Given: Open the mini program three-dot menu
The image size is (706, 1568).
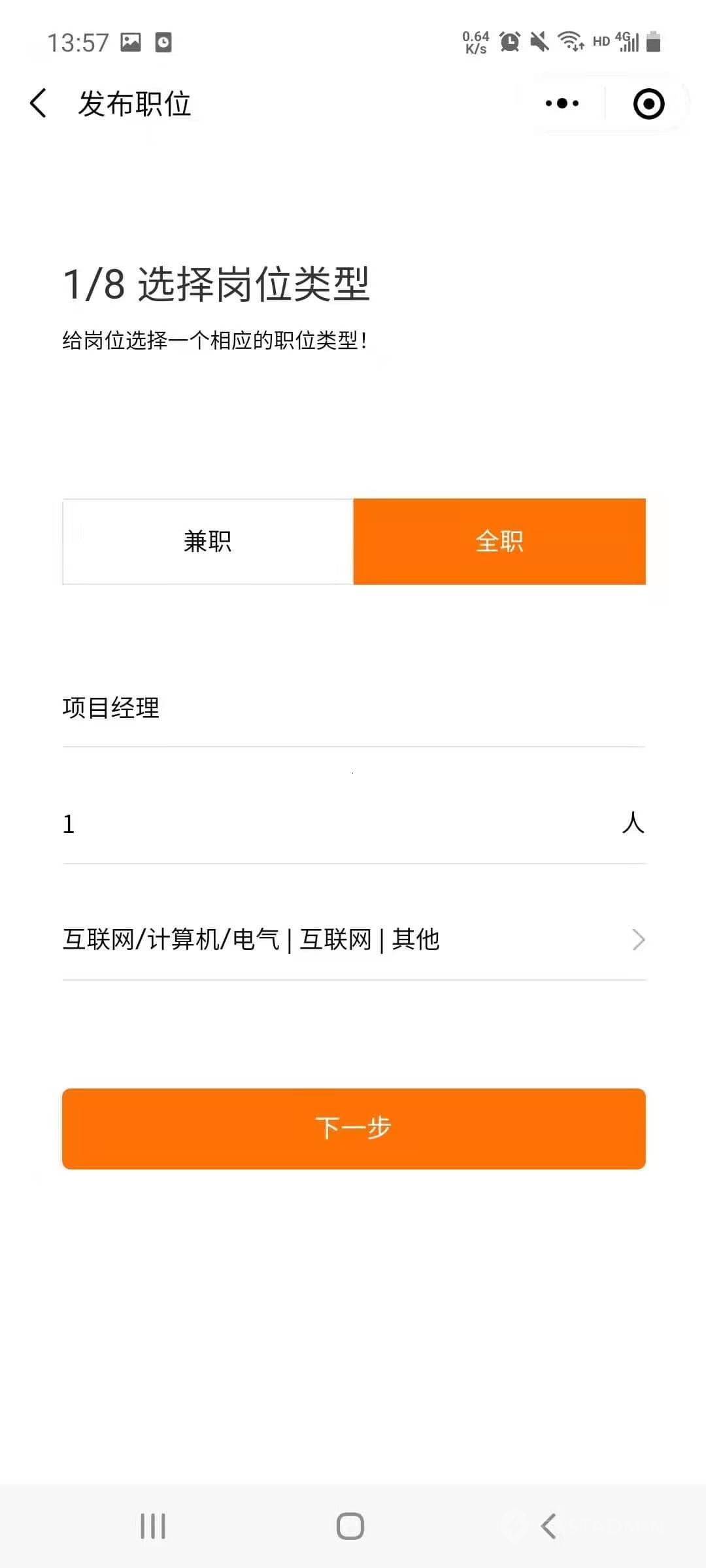Looking at the screenshot, I should [x=562, y=103].
